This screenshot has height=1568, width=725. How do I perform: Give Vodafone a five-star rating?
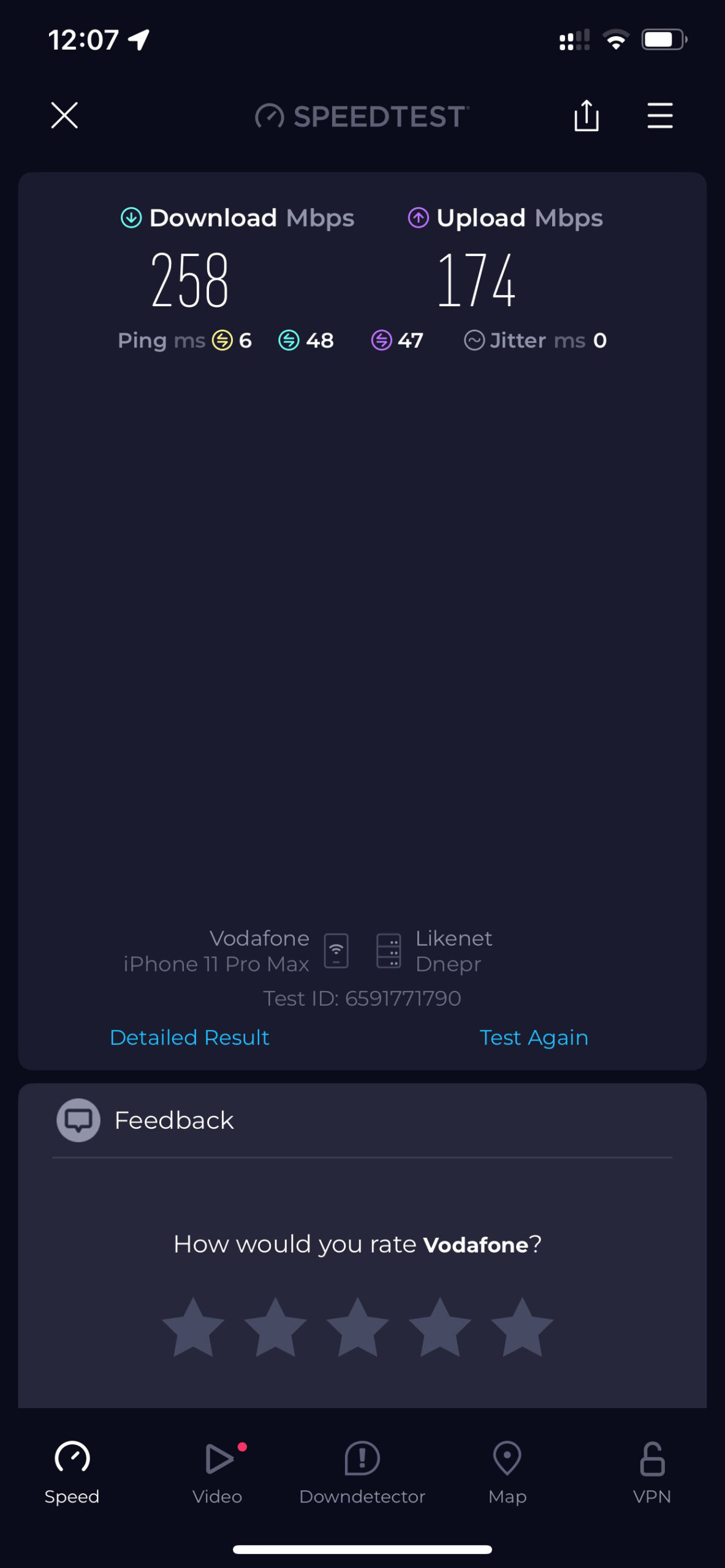click(522, 1327)
